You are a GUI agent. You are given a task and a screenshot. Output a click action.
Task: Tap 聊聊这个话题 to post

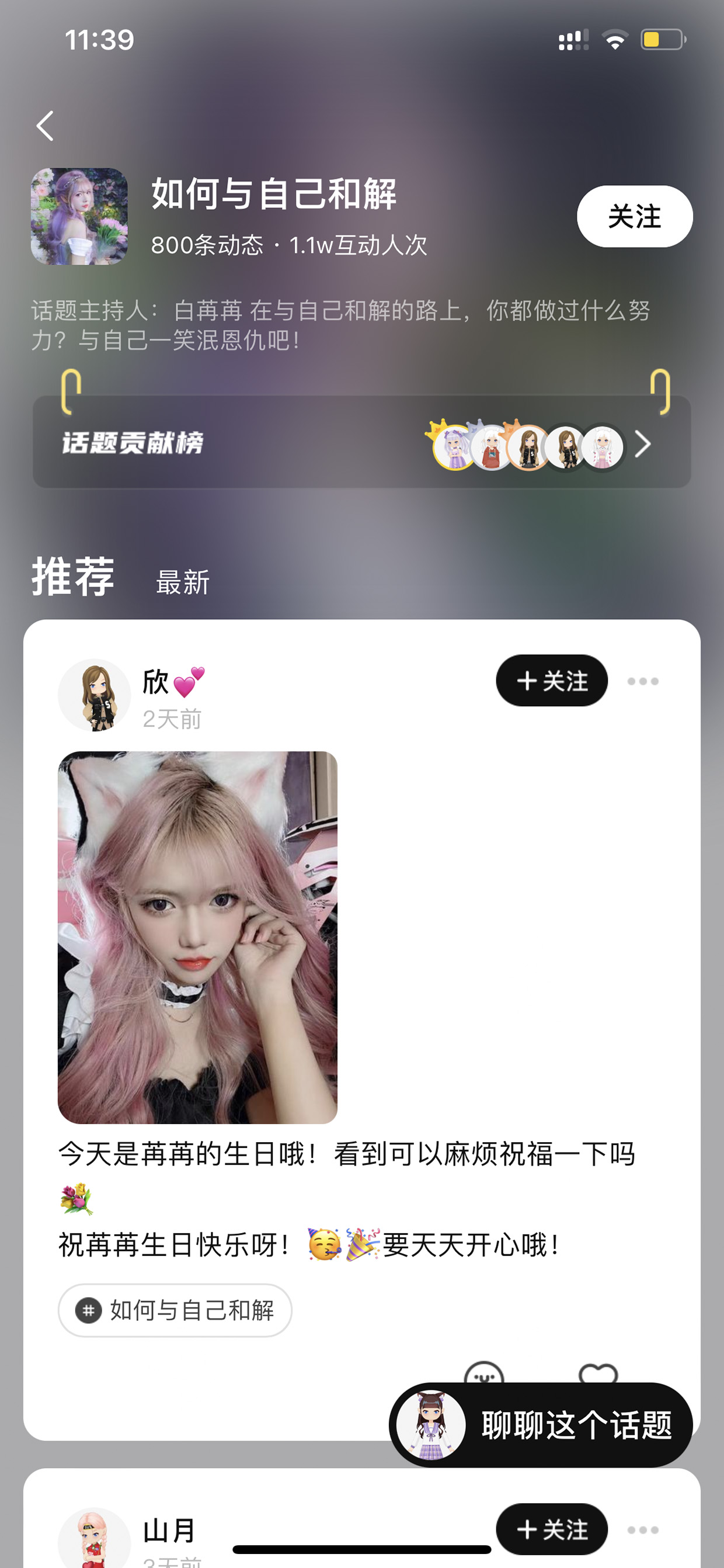(x=541, y=1425)
